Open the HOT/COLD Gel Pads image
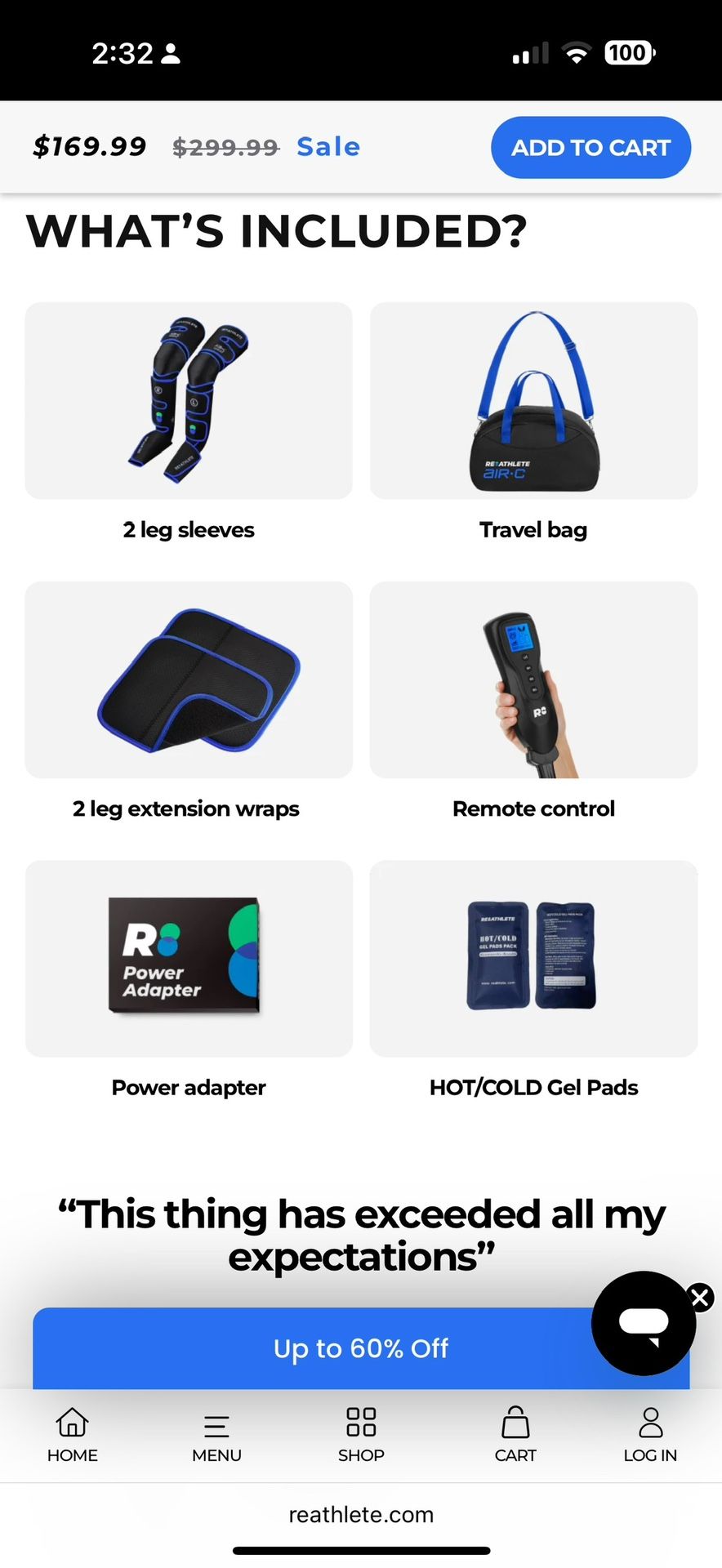This screenshot has width=722, height=1568. coord(533,958)
